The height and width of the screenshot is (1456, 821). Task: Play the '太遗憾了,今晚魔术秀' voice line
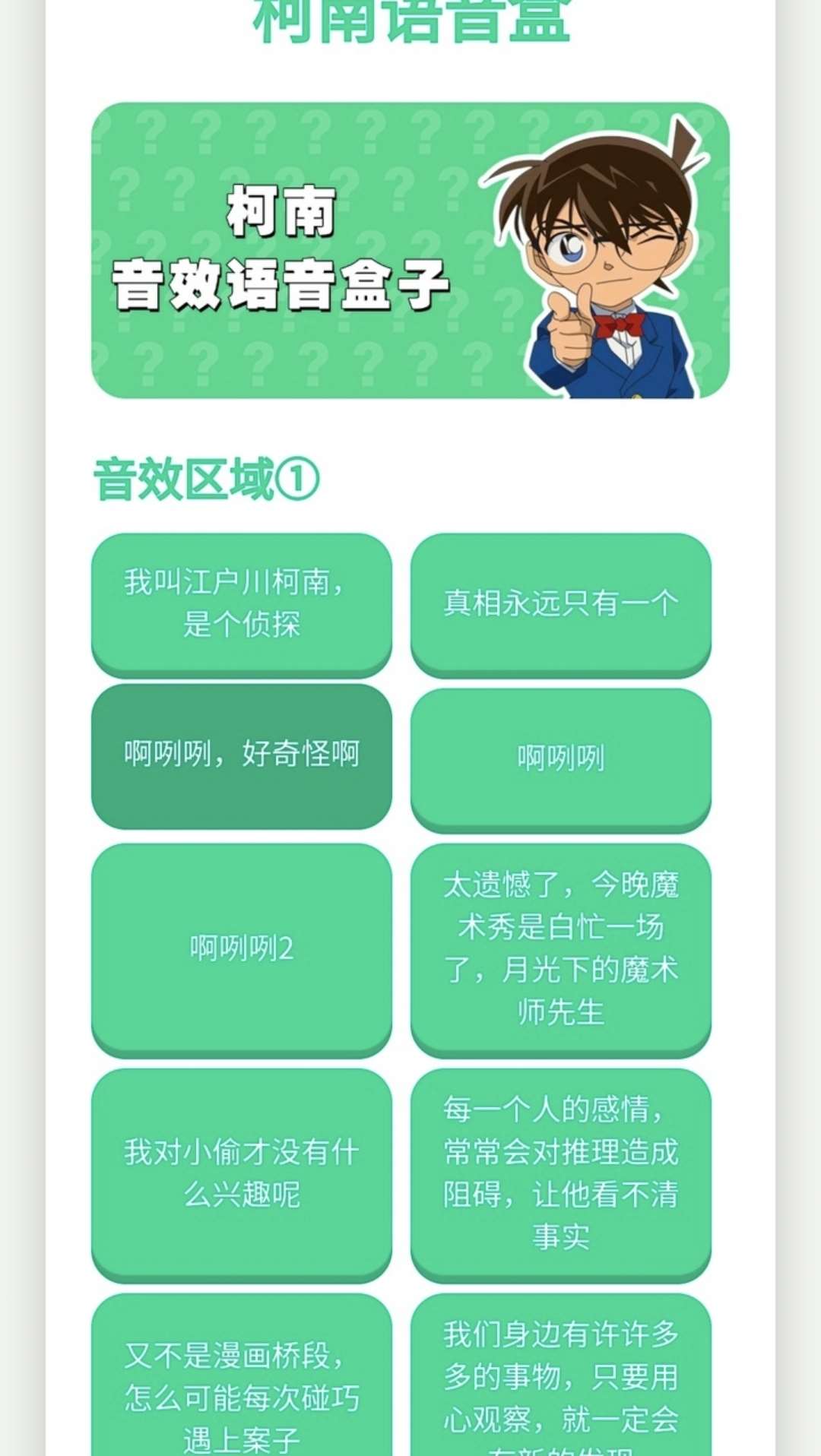click(560, 948)
